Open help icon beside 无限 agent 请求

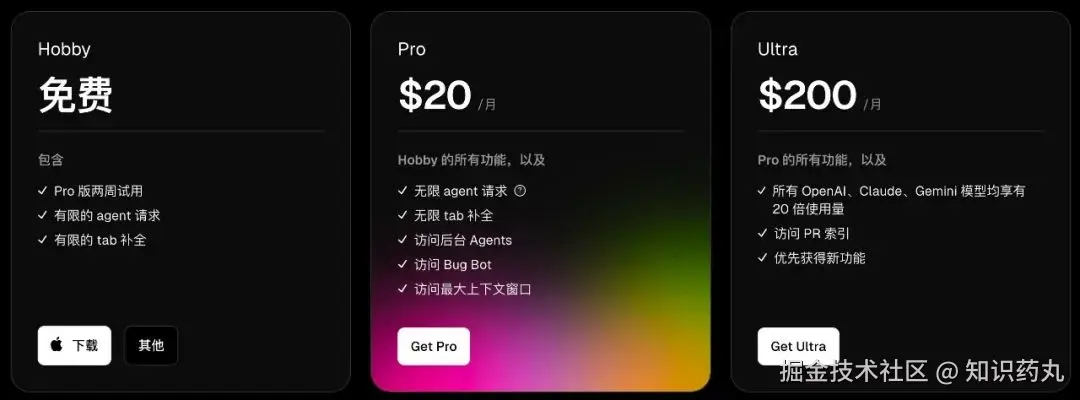point(520,191)
